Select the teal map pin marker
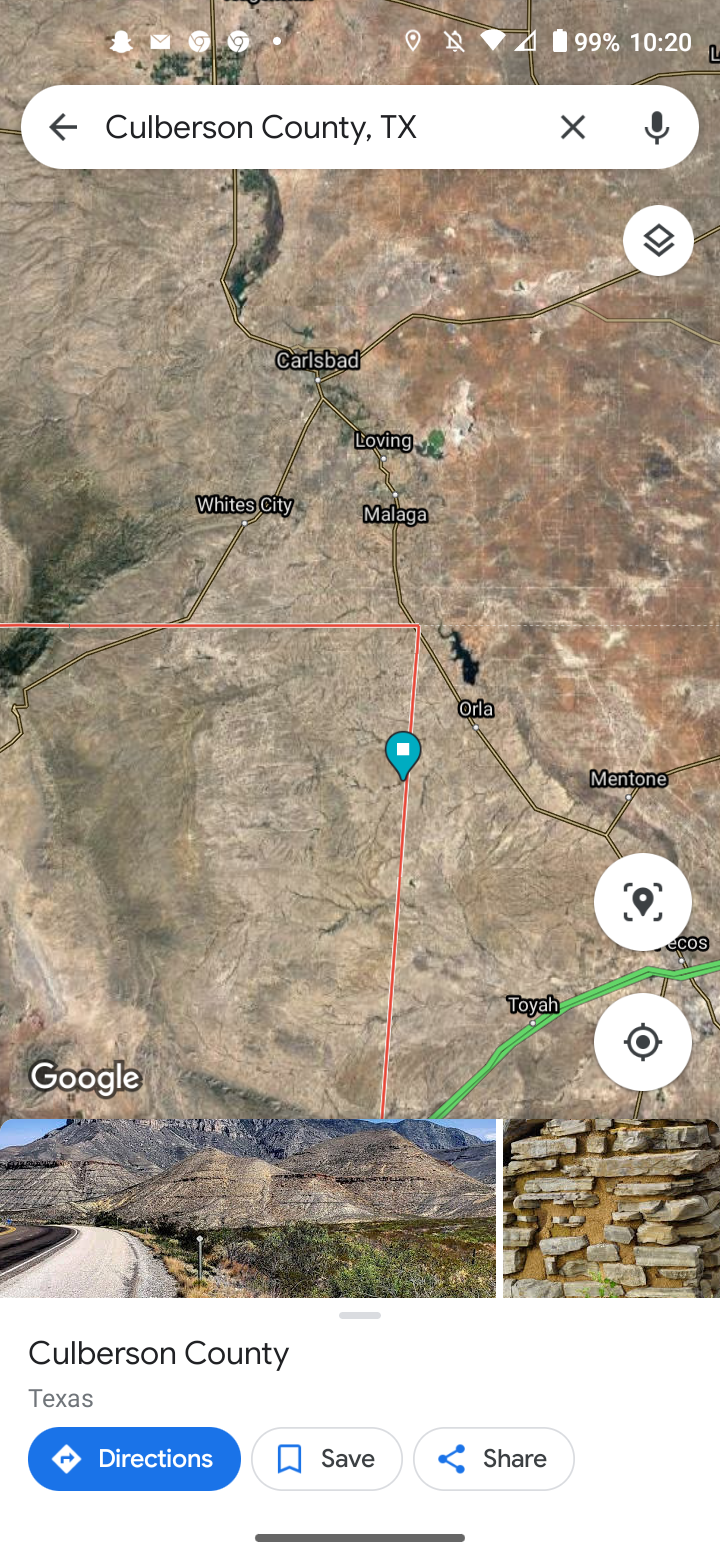Image resolution: width=720 pixels, height=1560 pixels. (x=403, y=754)
